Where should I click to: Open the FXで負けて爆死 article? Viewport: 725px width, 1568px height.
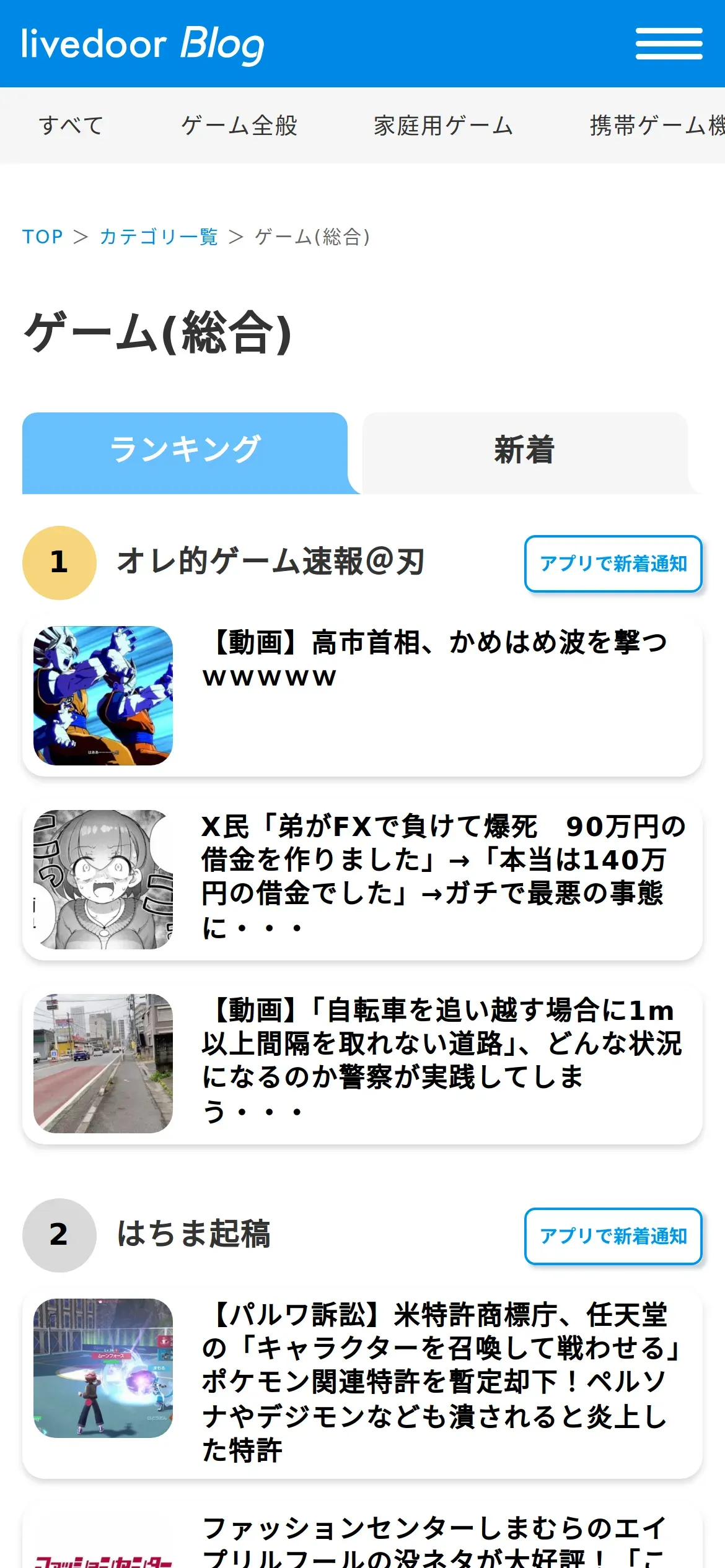coord(362,879)
